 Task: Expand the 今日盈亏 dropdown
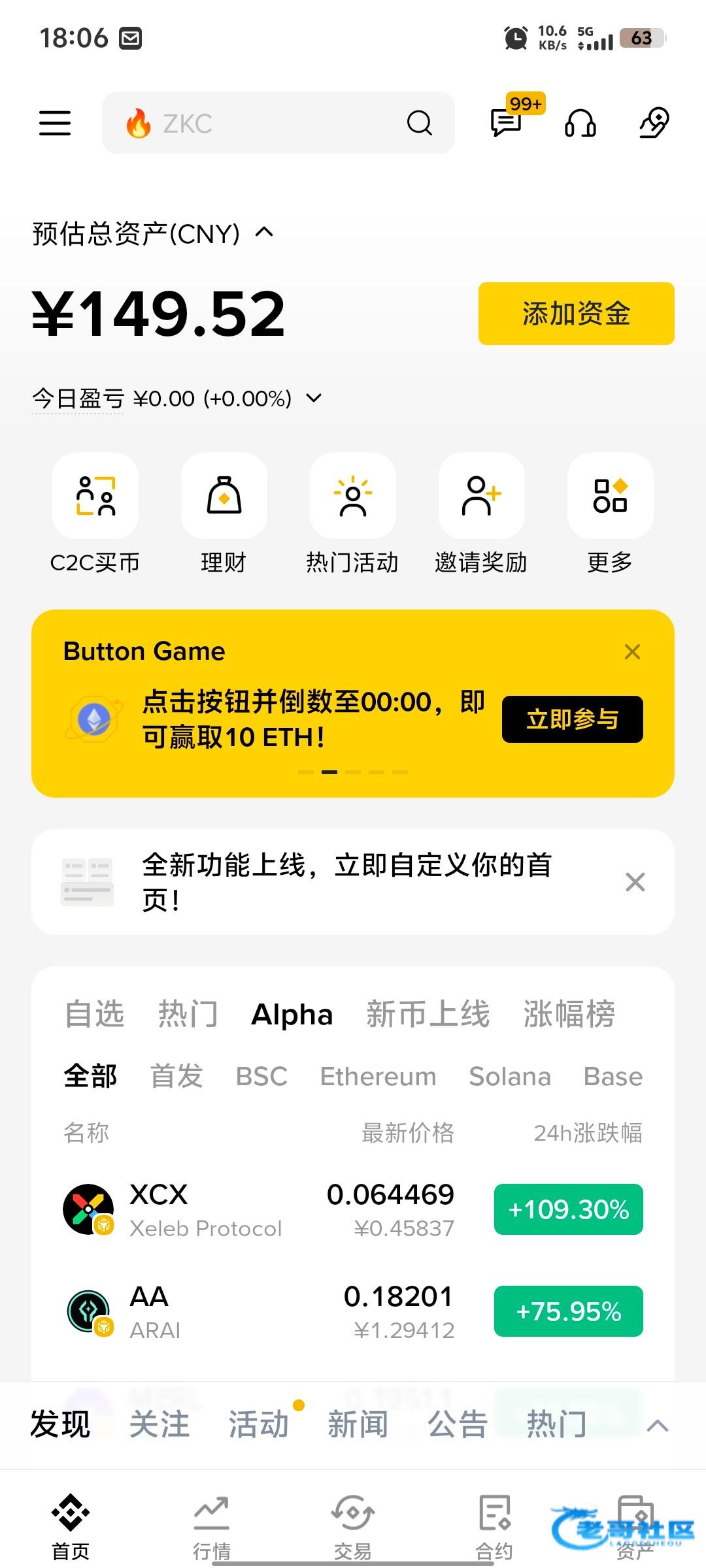coord(314,398)
